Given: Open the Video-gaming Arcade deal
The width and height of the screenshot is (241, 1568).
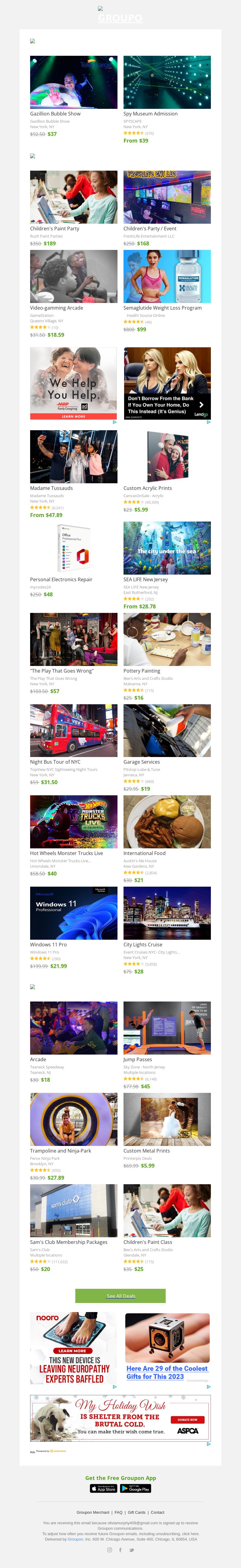Looking at the screenshot, I should pyautogui.click(x=74, y=276).
